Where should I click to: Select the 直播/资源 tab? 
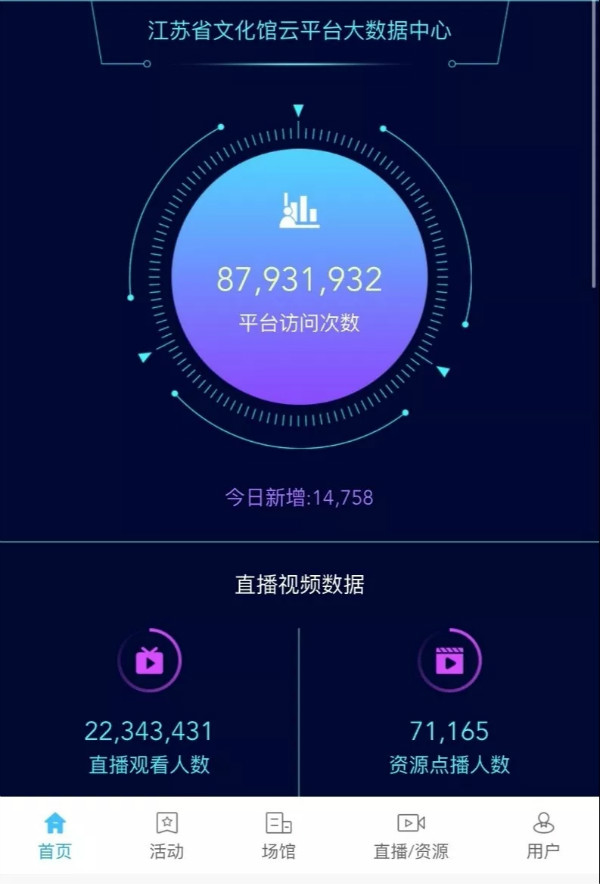(411, 836)
